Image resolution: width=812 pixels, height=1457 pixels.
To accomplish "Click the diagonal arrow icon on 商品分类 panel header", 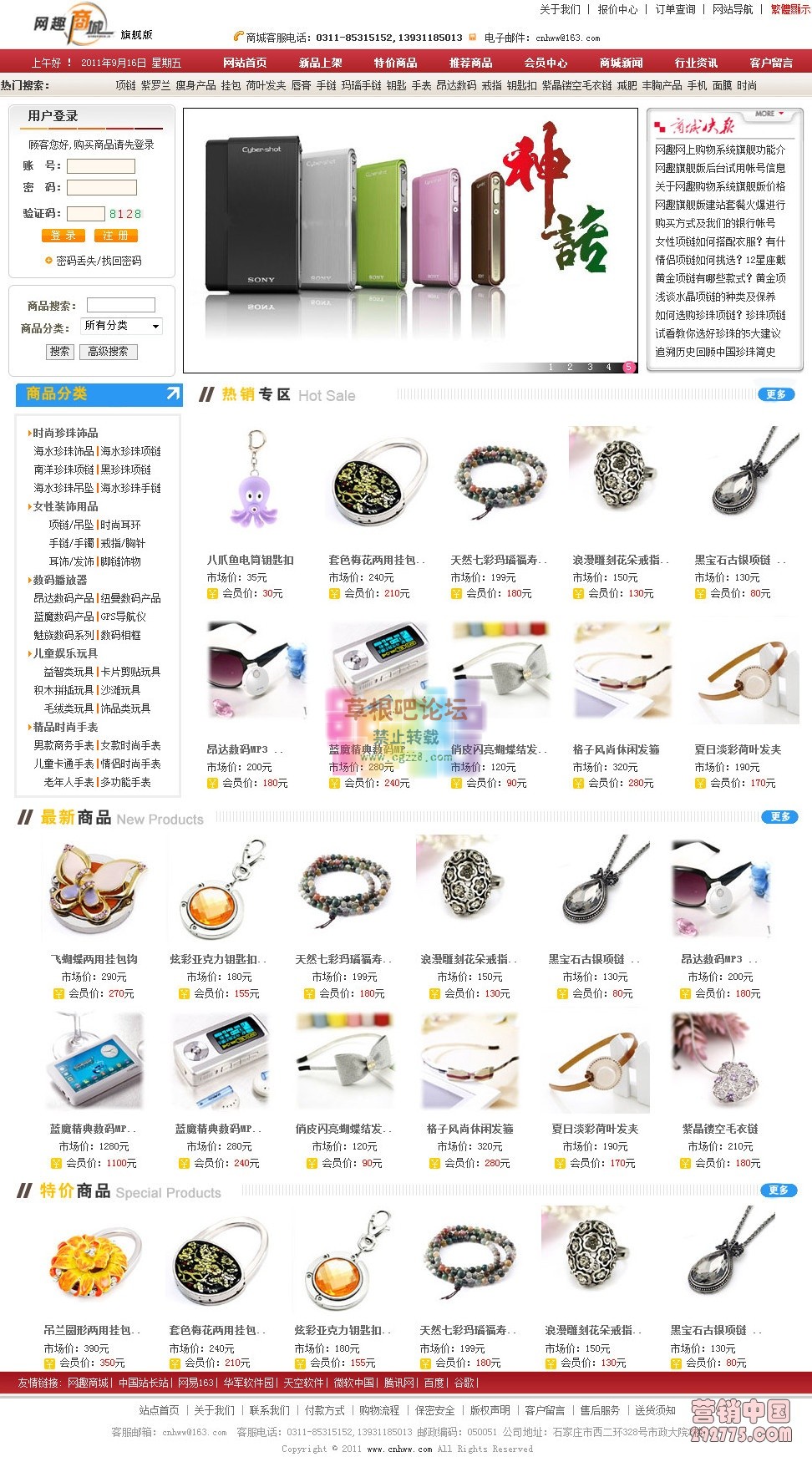I will click(173, 391).
